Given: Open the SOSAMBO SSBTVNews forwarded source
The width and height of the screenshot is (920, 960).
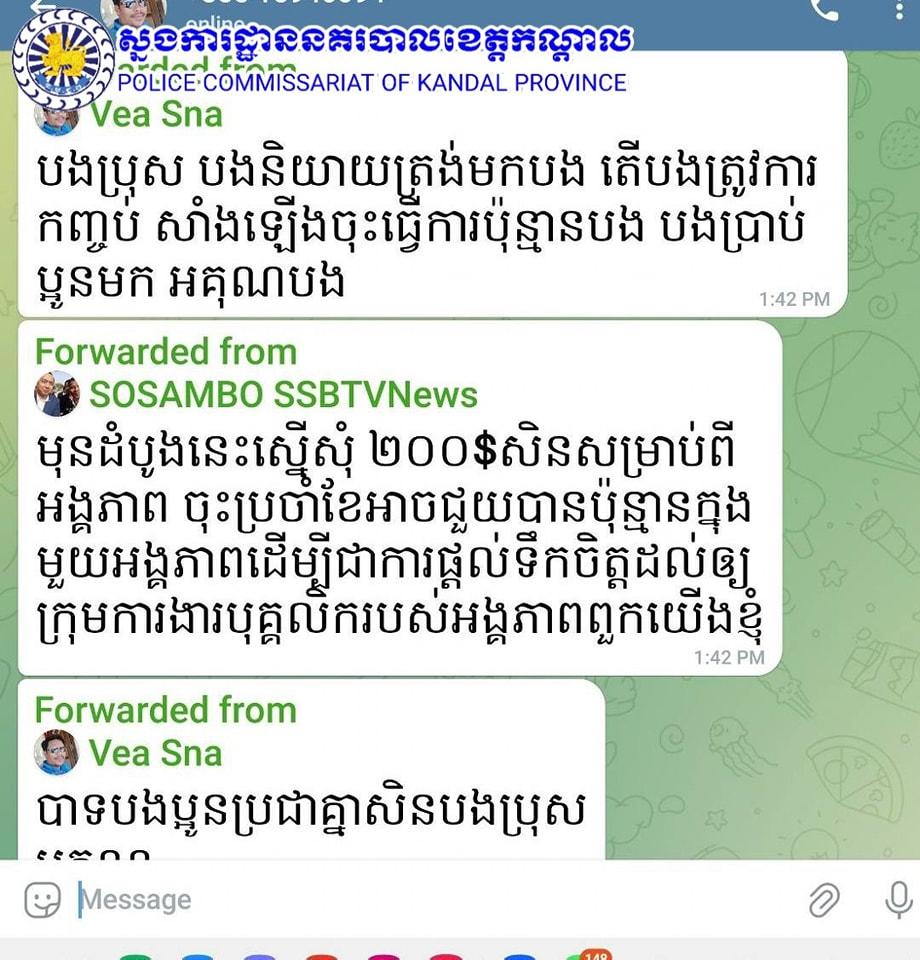Looking at the screenshot, I should pyautogui.click(x=283, y=395).
